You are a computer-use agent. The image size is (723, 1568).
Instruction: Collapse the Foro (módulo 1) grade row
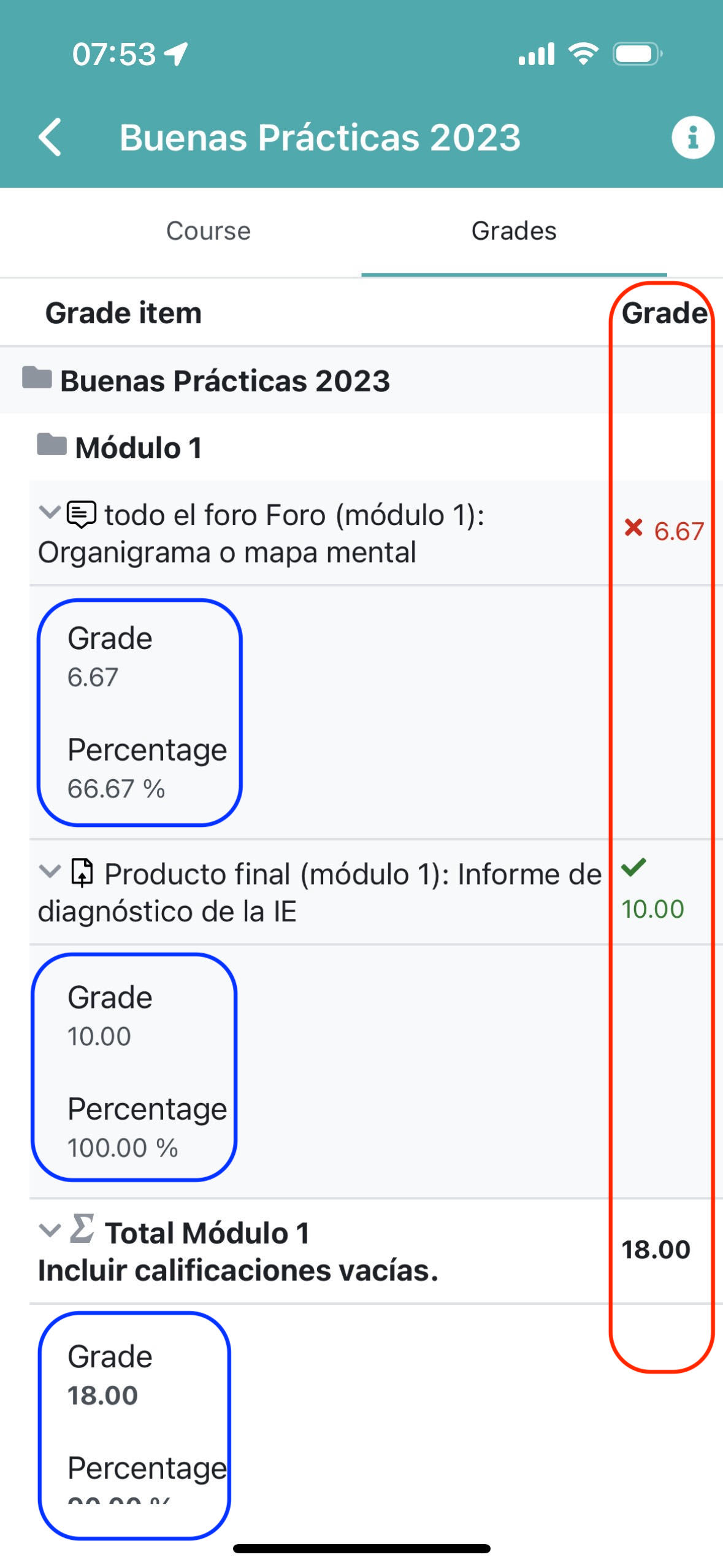49,512
